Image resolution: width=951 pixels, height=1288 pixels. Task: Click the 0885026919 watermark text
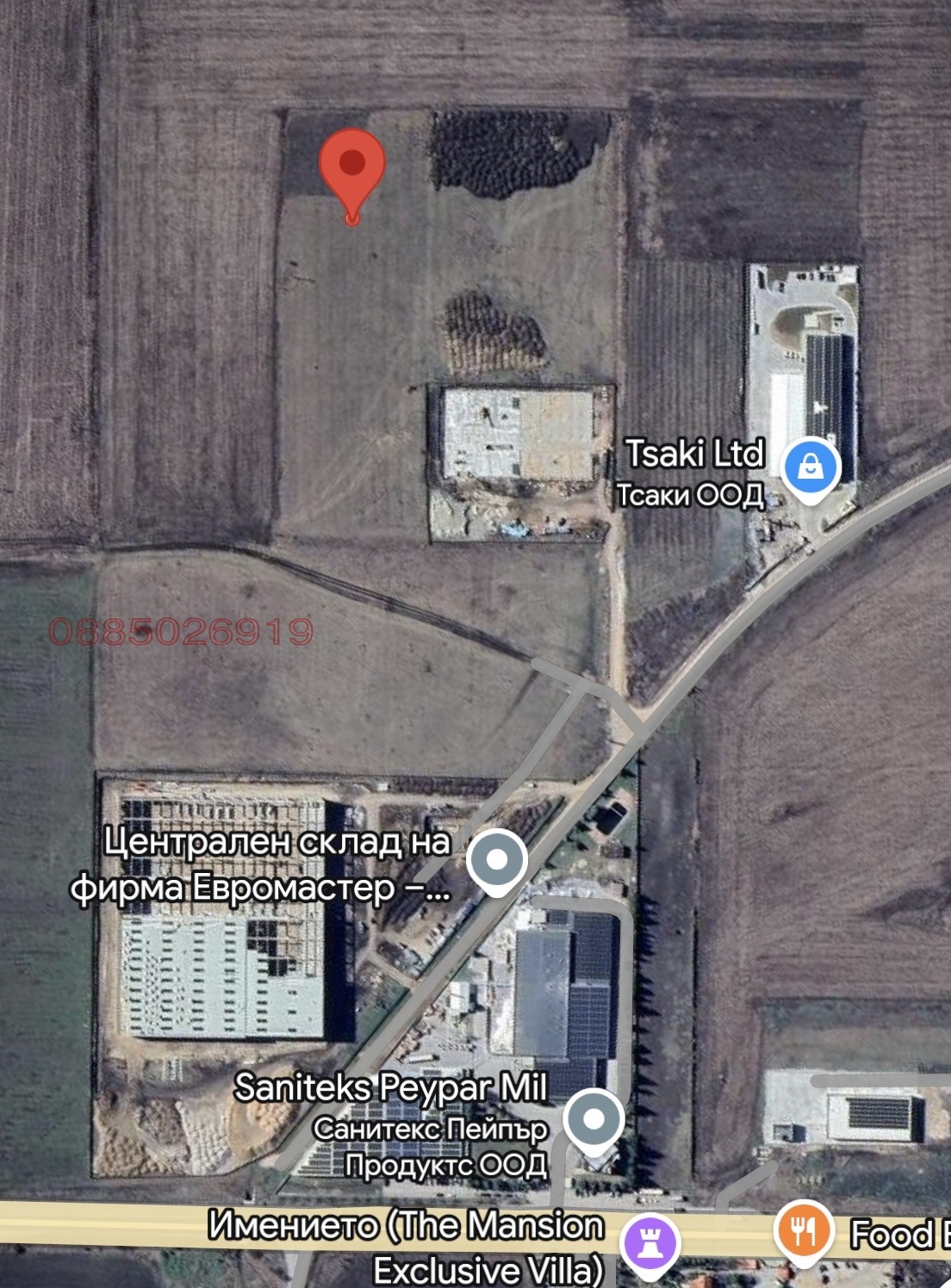coord(179,633)
